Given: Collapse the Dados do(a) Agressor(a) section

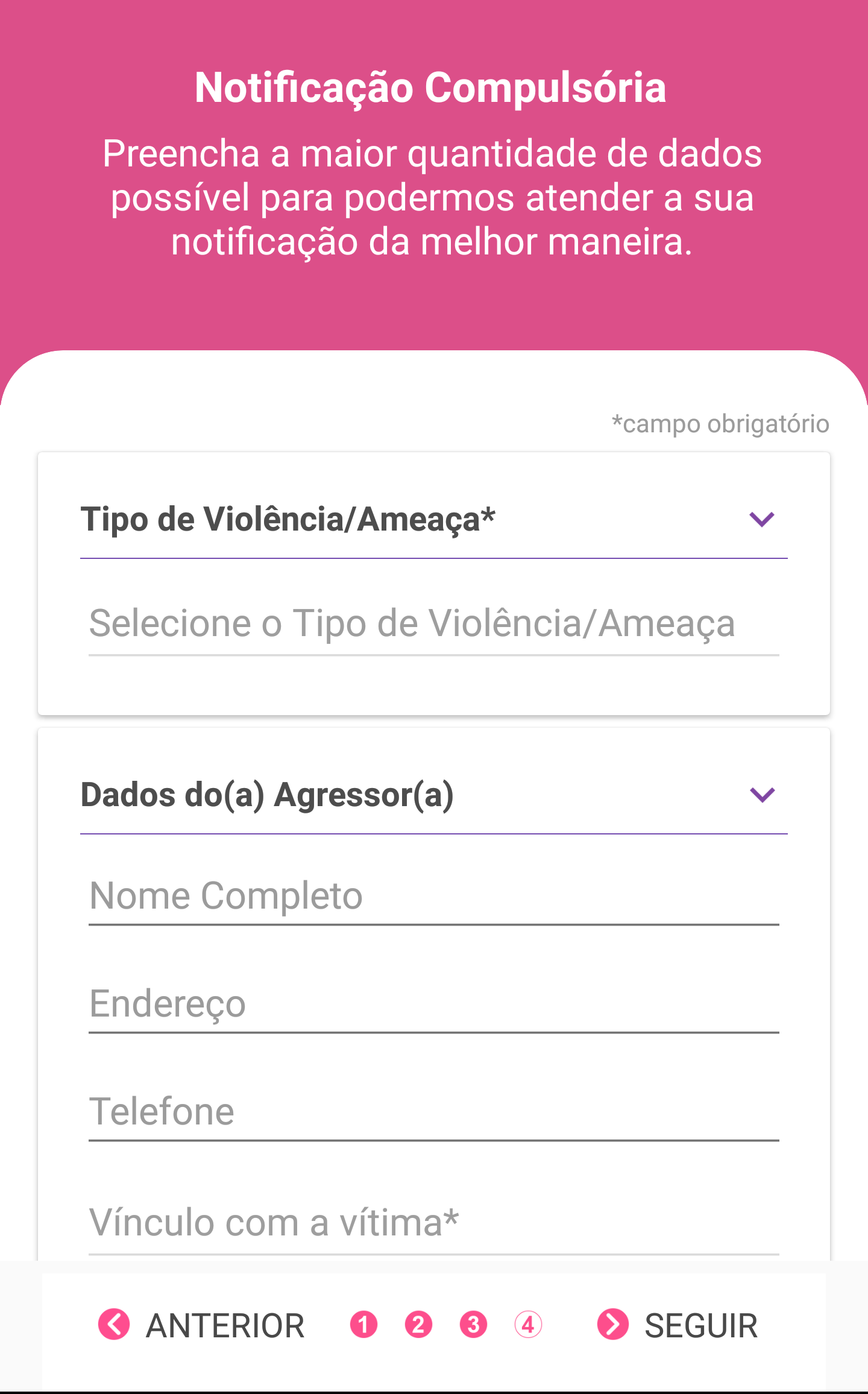Looking at the screenshot, I should tap(762, 795).
